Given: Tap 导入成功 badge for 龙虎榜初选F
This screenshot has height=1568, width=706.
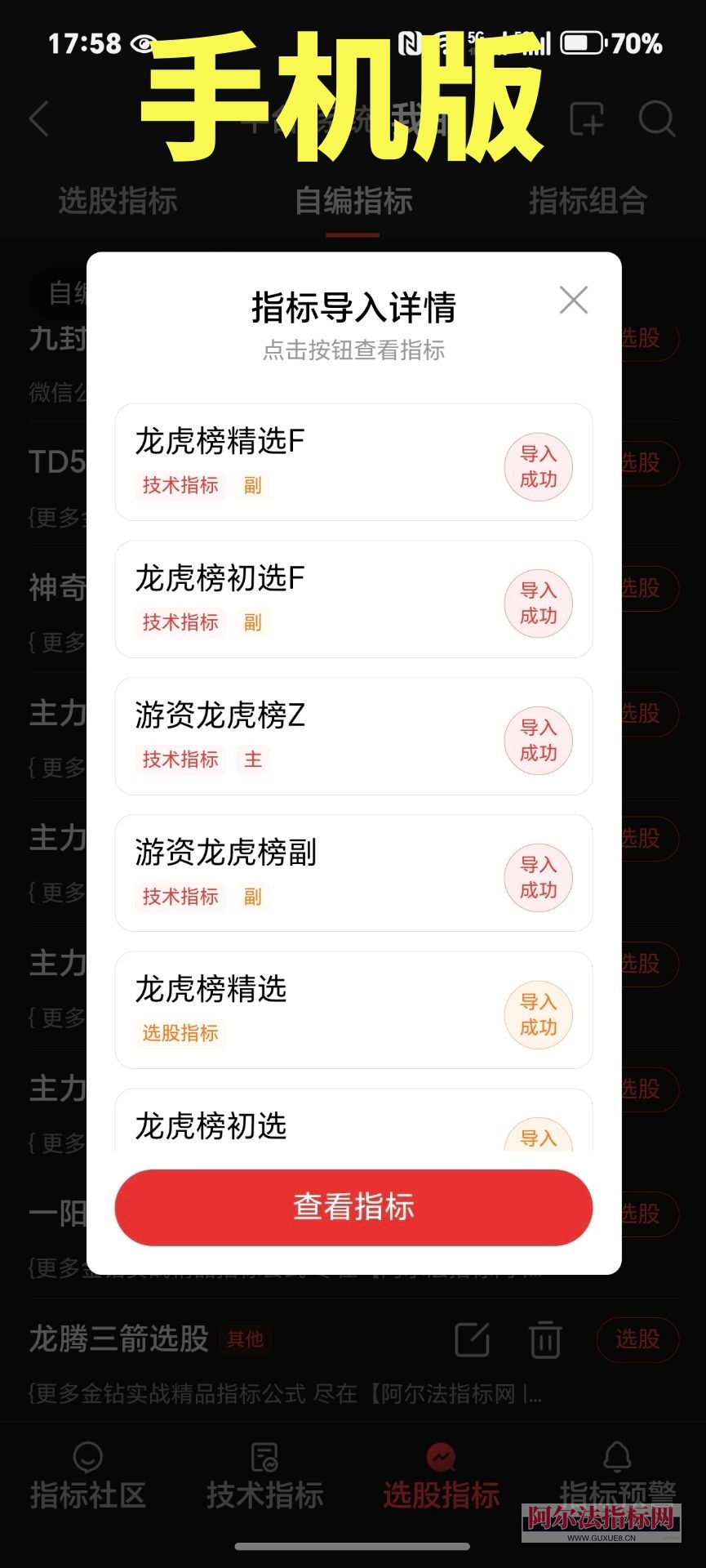Looking at the screenshot, I should (539, 599).
